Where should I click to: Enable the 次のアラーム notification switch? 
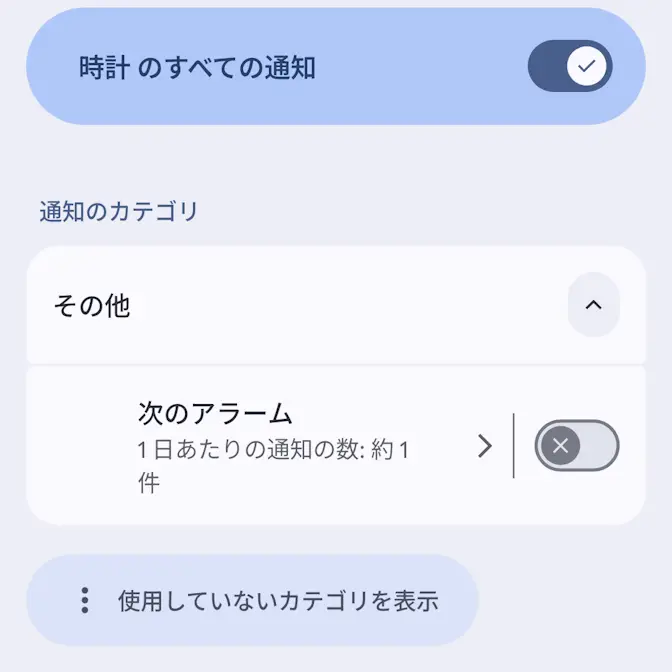coord(577,446)
